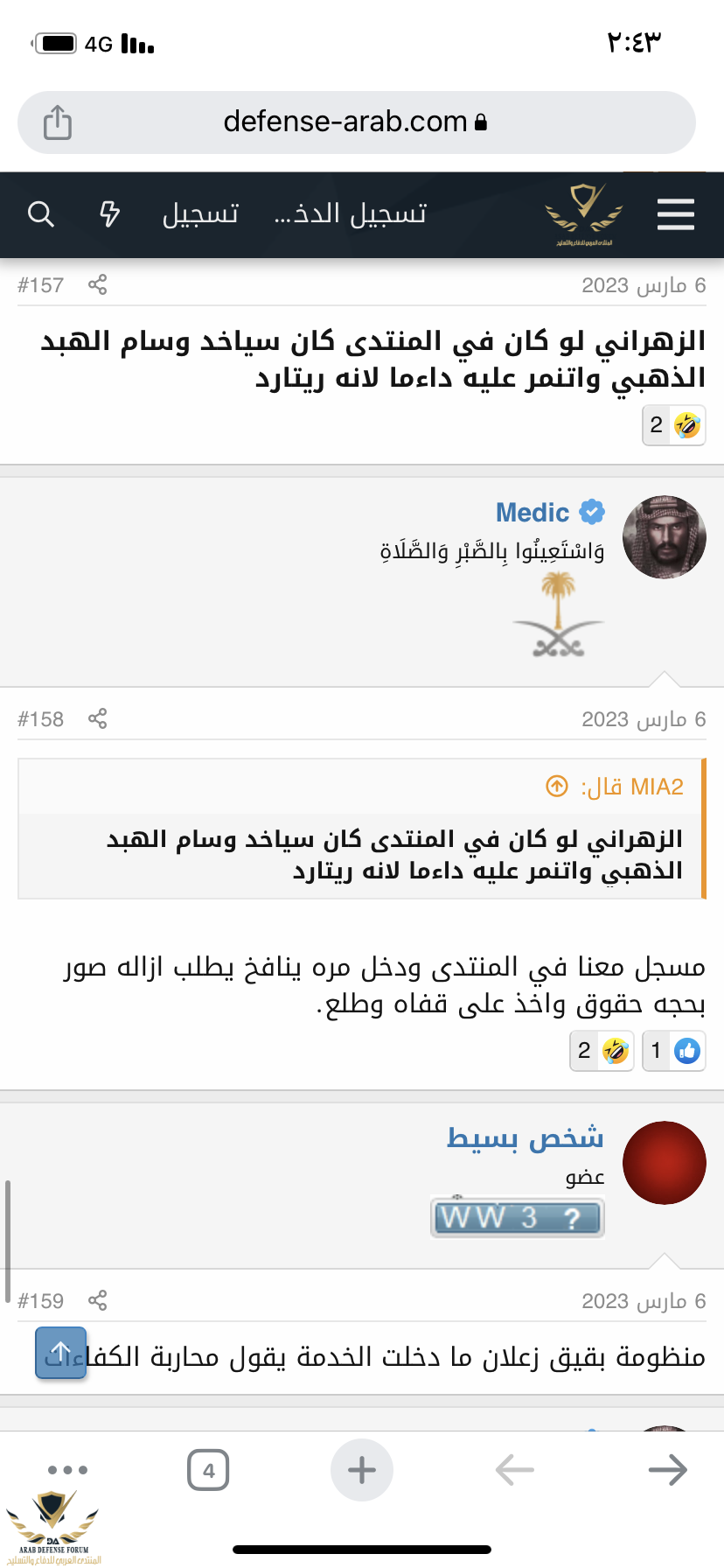724x1568 pixels.
Task: Open the تسجيل الدخول login link
Action: pyautogui.click(x=351, y=213)
